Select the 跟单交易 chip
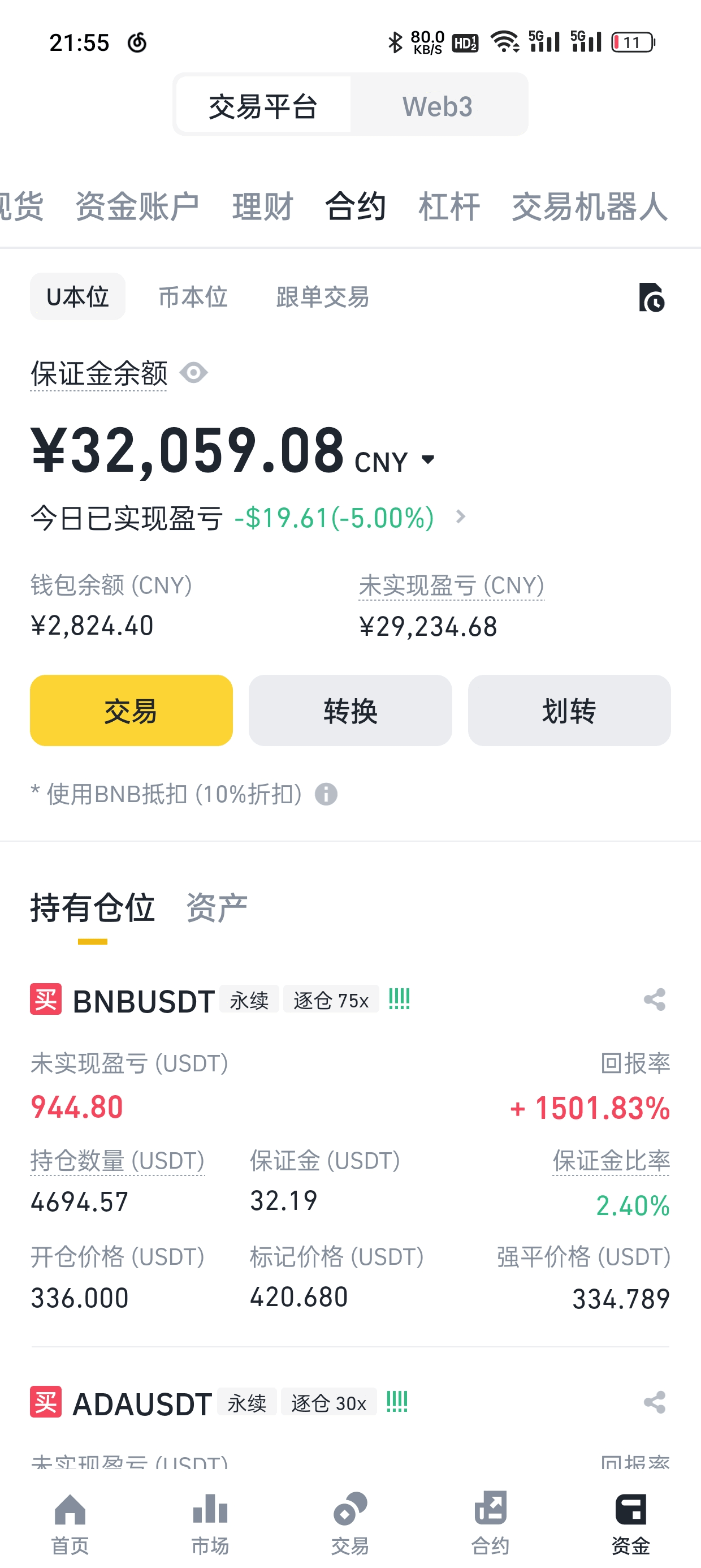 [322, 297]
